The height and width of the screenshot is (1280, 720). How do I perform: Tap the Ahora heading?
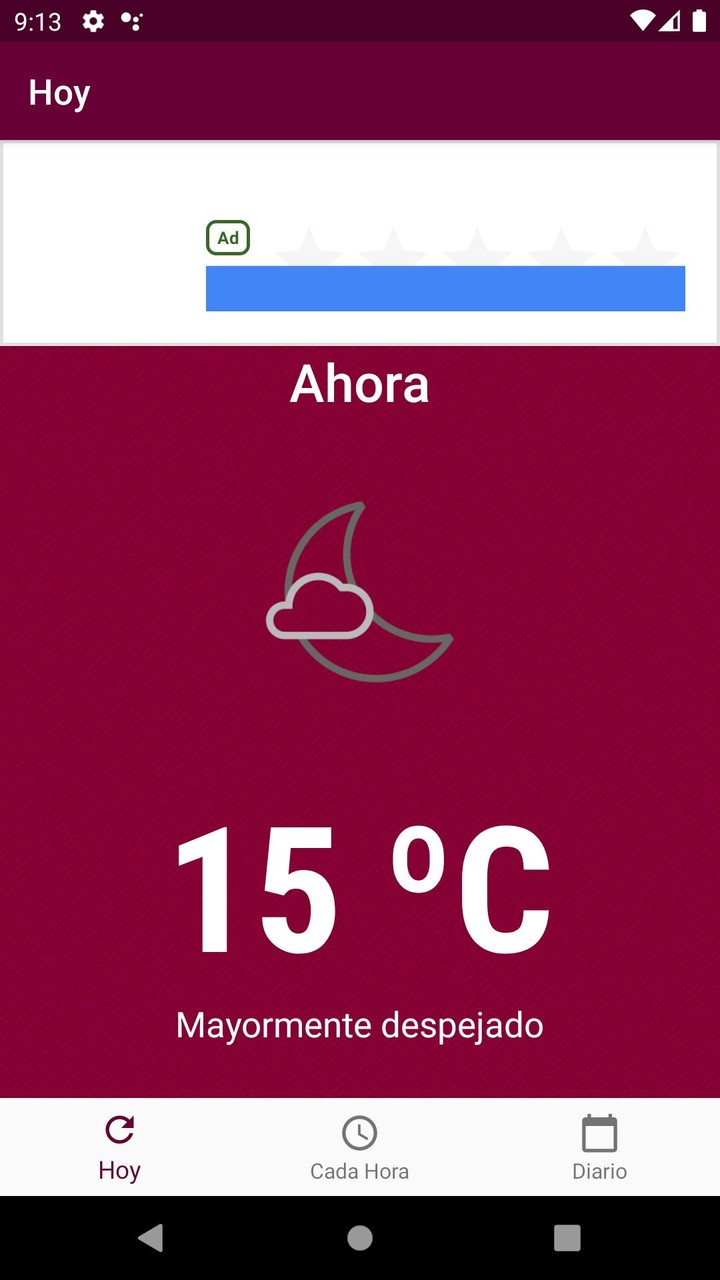[x=359, y=384]
